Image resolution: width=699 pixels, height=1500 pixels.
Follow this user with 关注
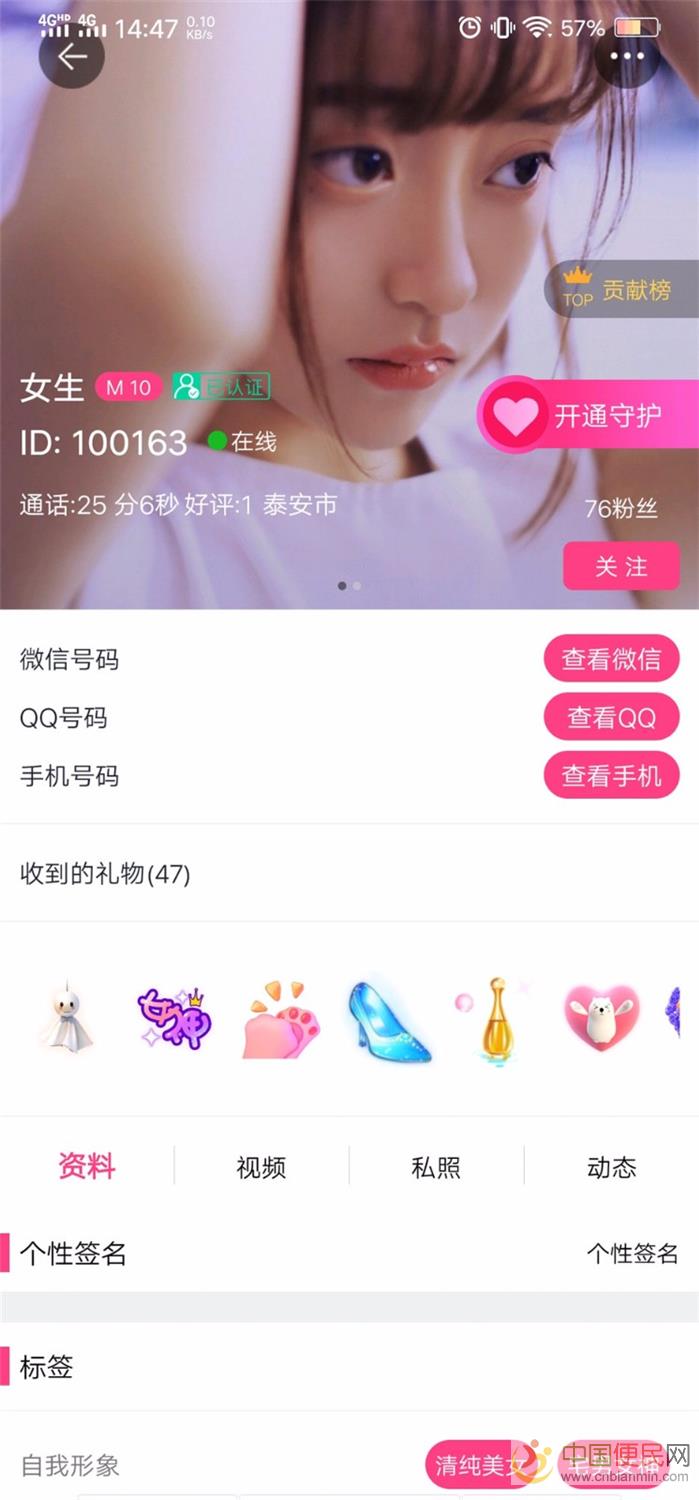[x=621, y=567]
